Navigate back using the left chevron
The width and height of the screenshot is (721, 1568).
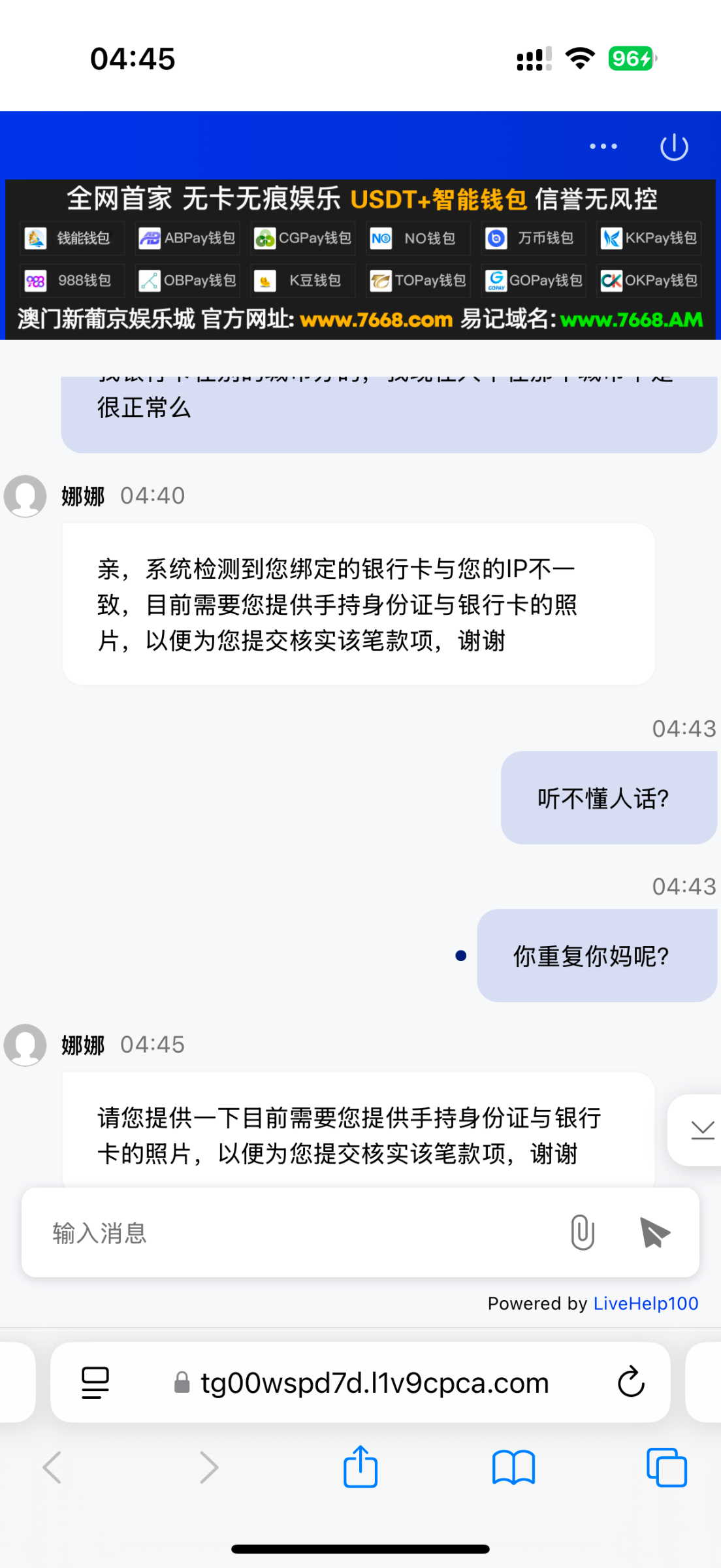pos(52,1467)
